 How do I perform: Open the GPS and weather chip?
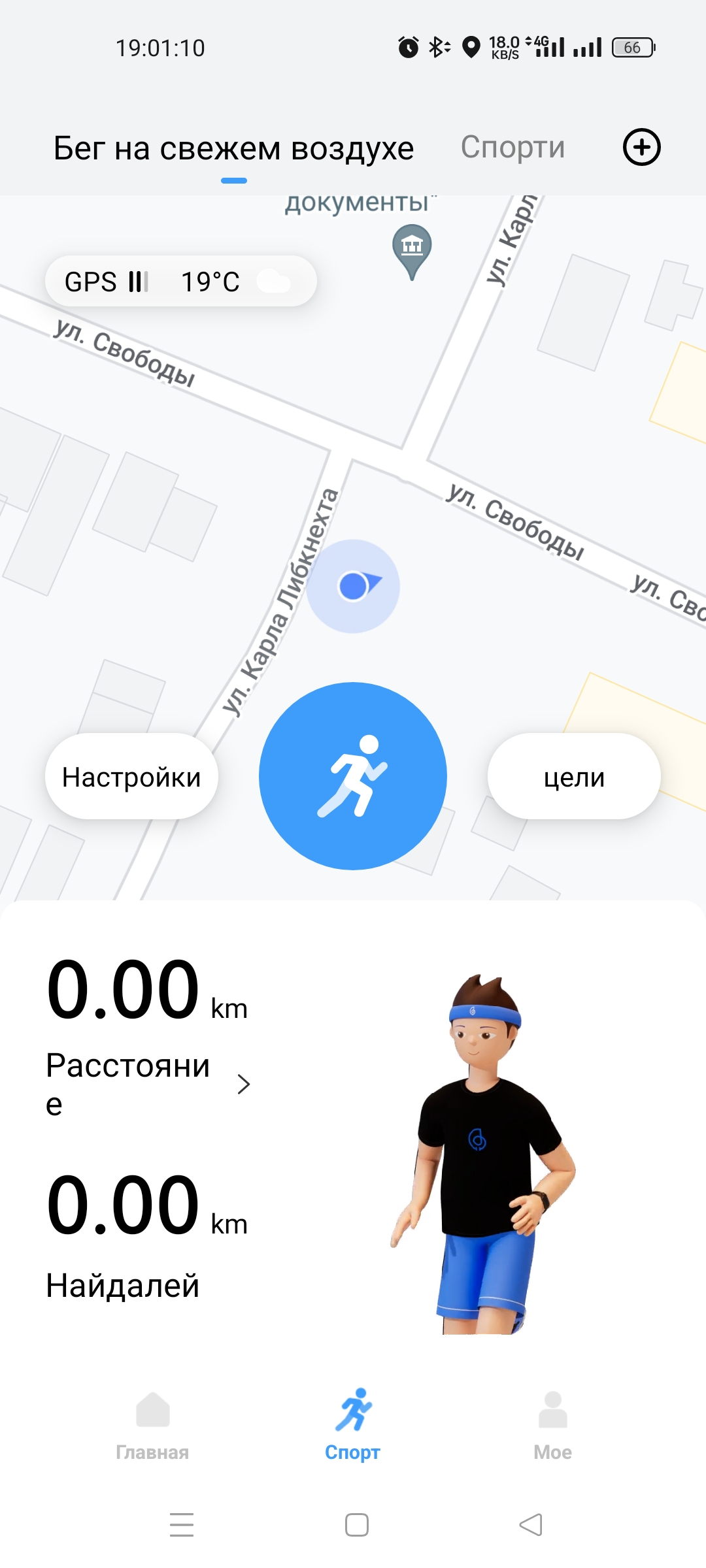(181, 281)
